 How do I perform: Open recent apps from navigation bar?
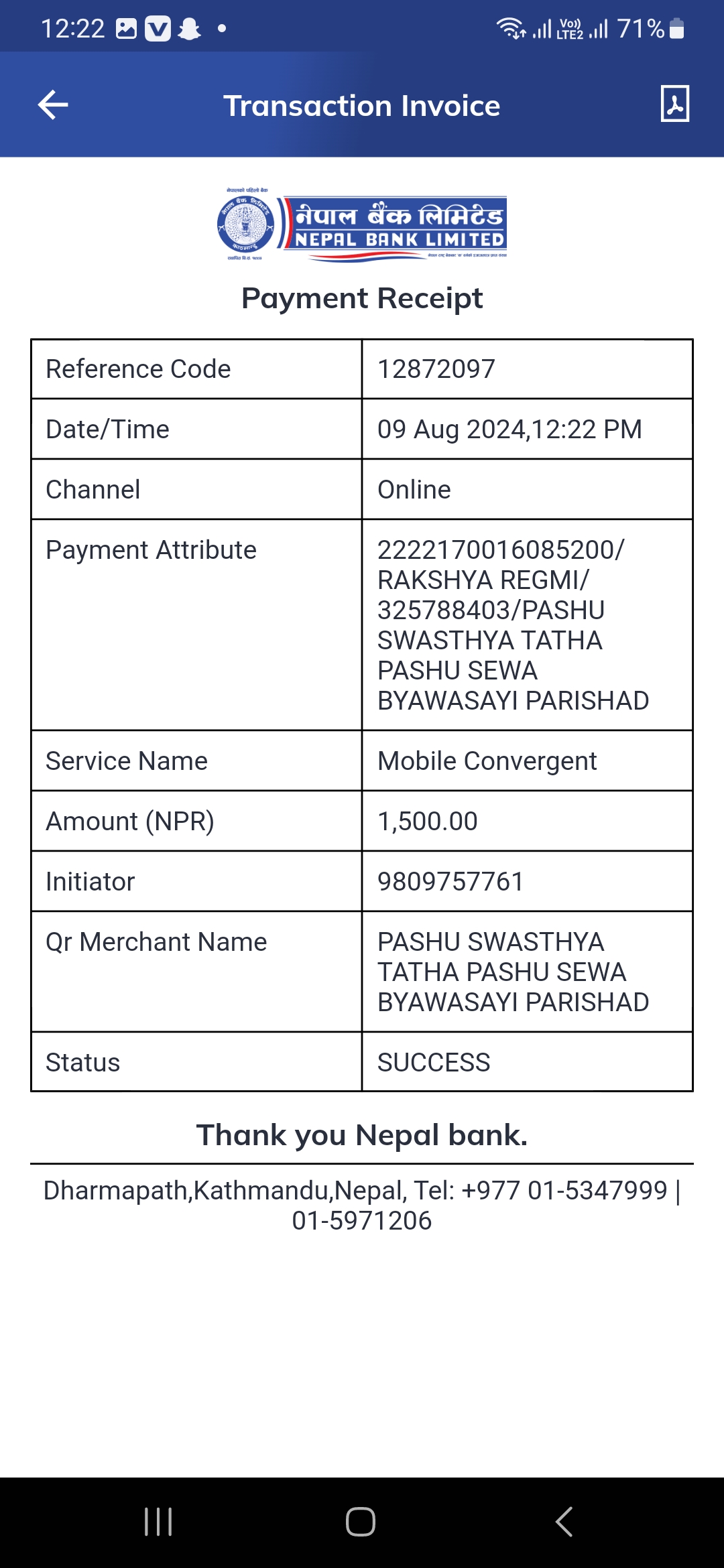click(159, 1522)
